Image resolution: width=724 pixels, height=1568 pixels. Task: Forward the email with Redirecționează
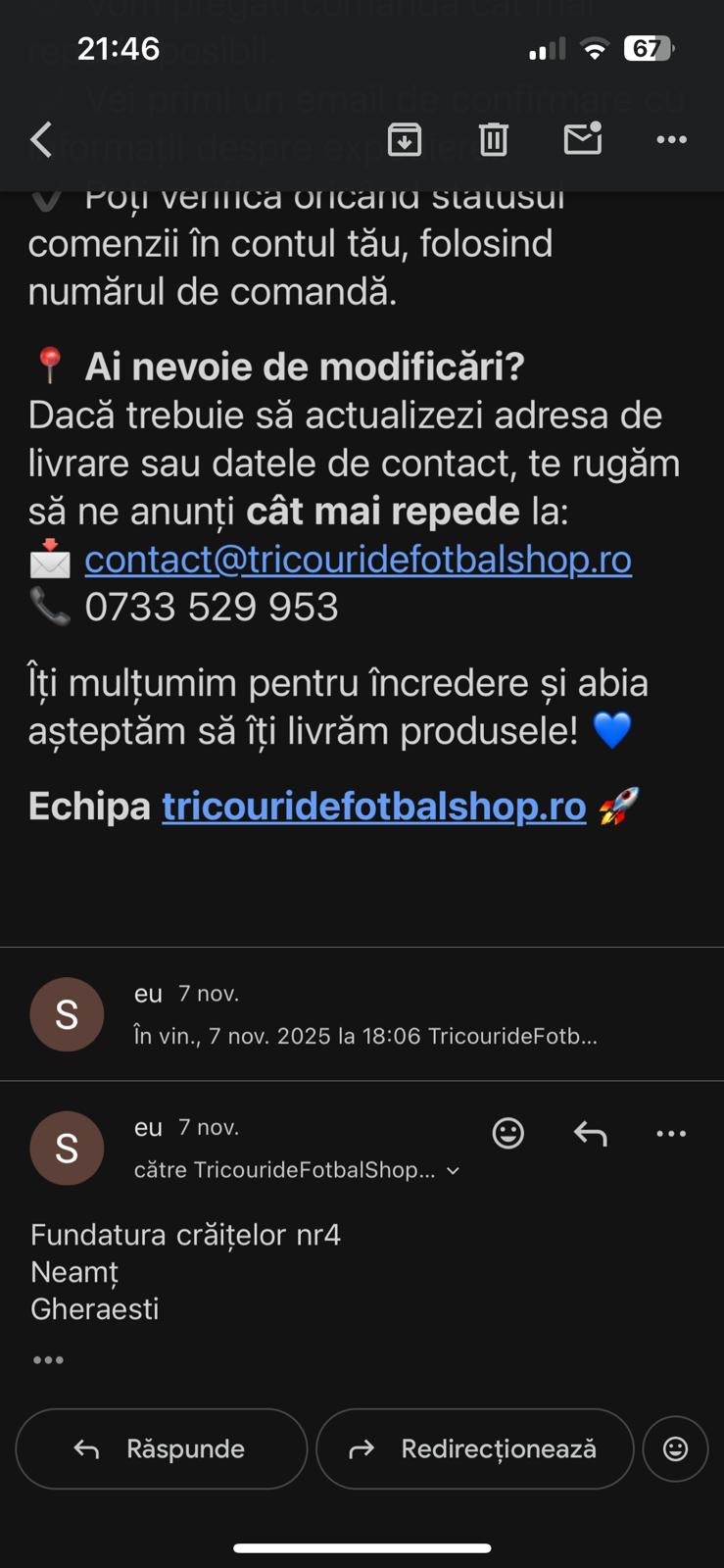coord(475,1449)
